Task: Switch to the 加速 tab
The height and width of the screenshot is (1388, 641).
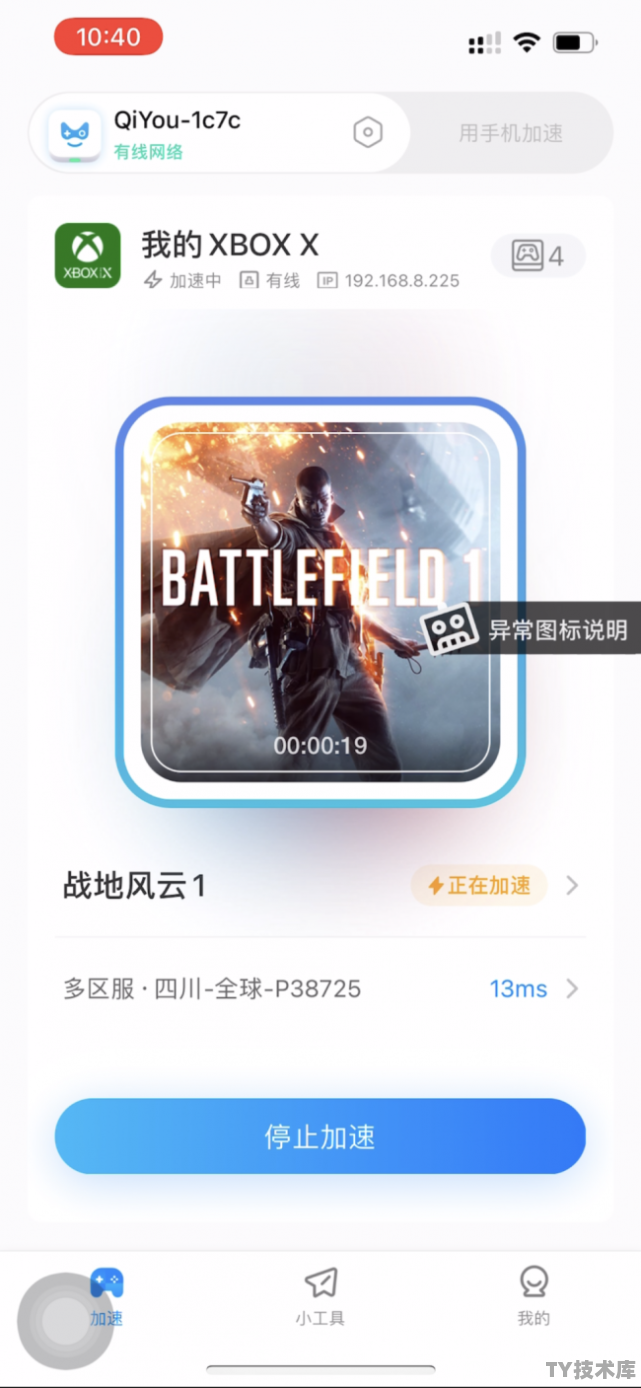Action: (x=106, y=1296)
